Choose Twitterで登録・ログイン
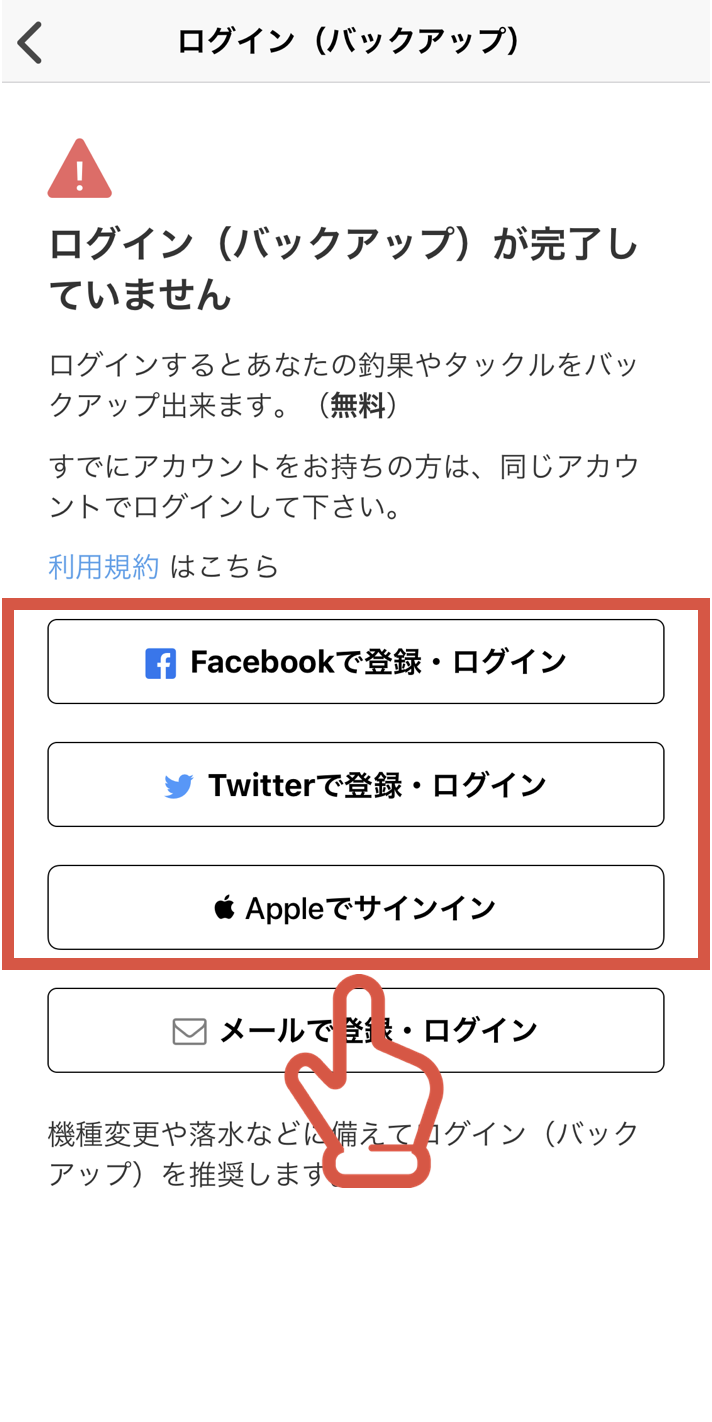 (x=356, y=785)
